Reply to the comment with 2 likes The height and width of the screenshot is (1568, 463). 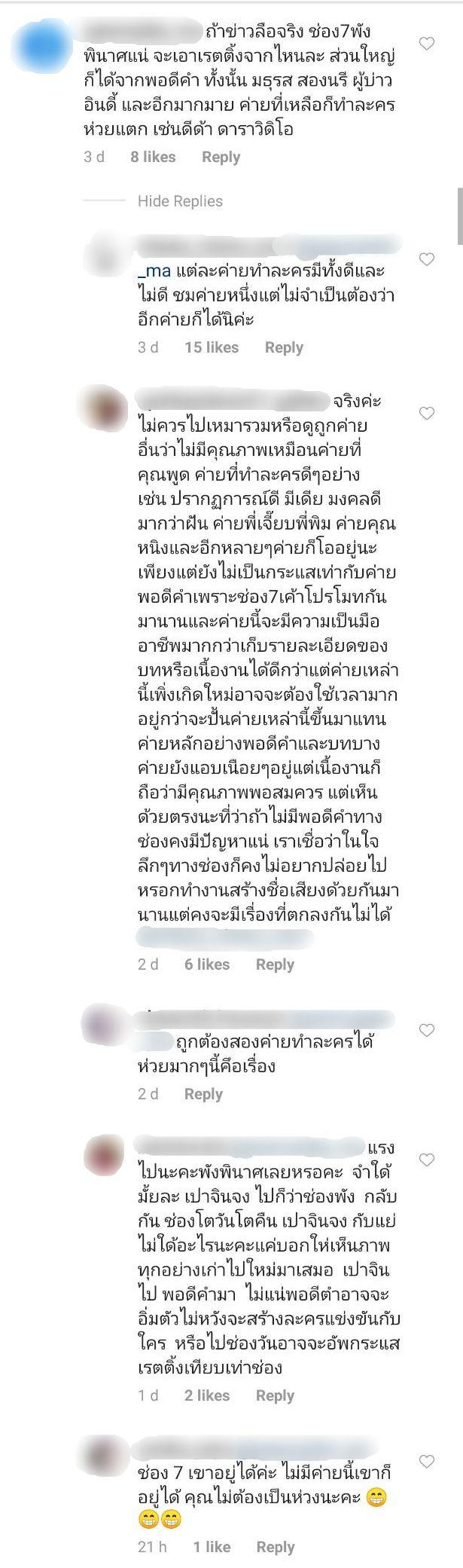(275, 1374)
